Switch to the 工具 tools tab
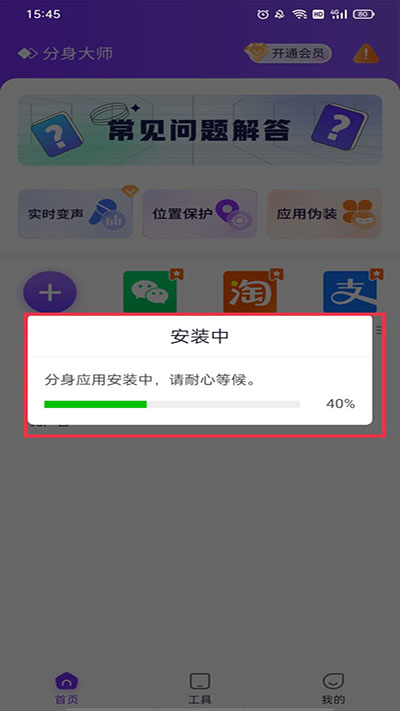400x711 pixels. [x=200, y=688]
